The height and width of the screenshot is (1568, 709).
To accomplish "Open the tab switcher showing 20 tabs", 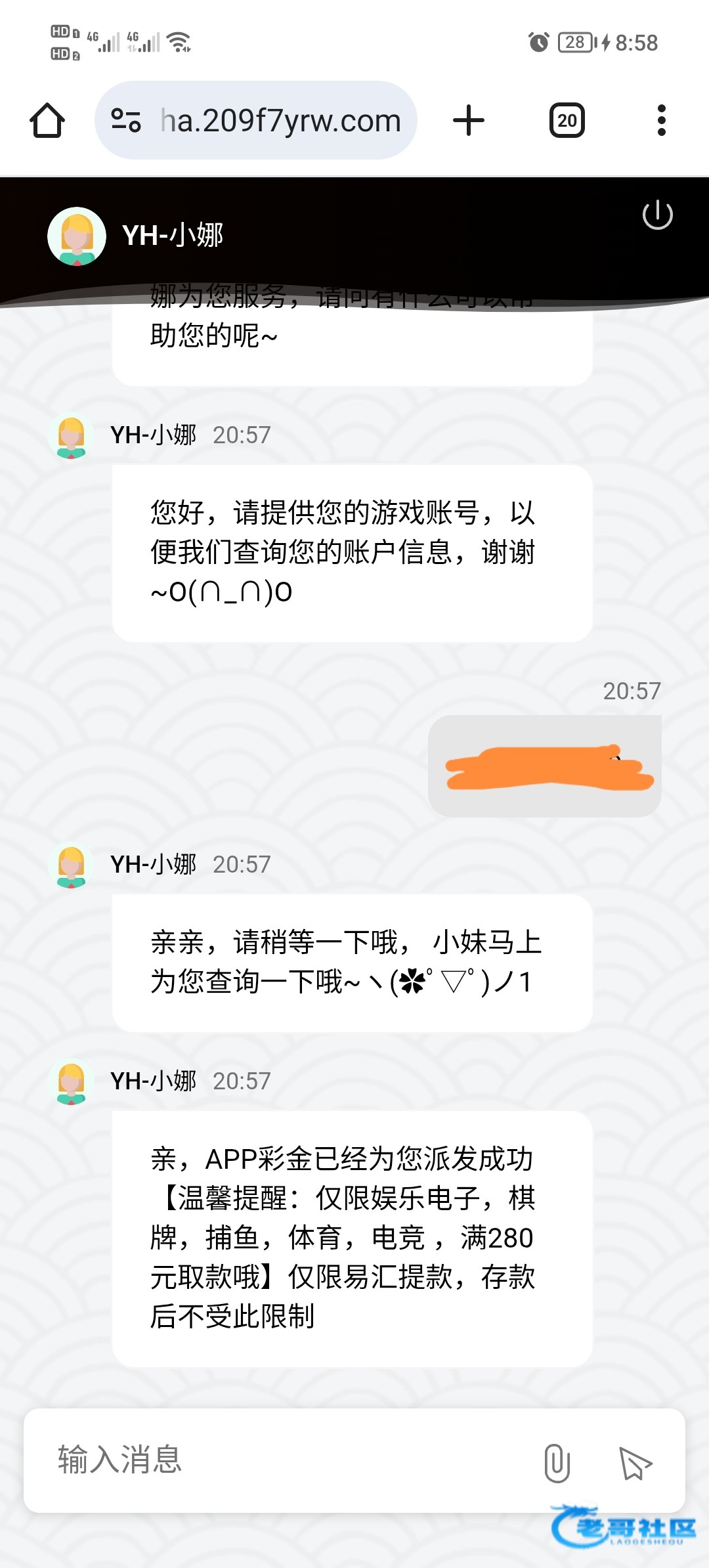I will pos(567,121).
